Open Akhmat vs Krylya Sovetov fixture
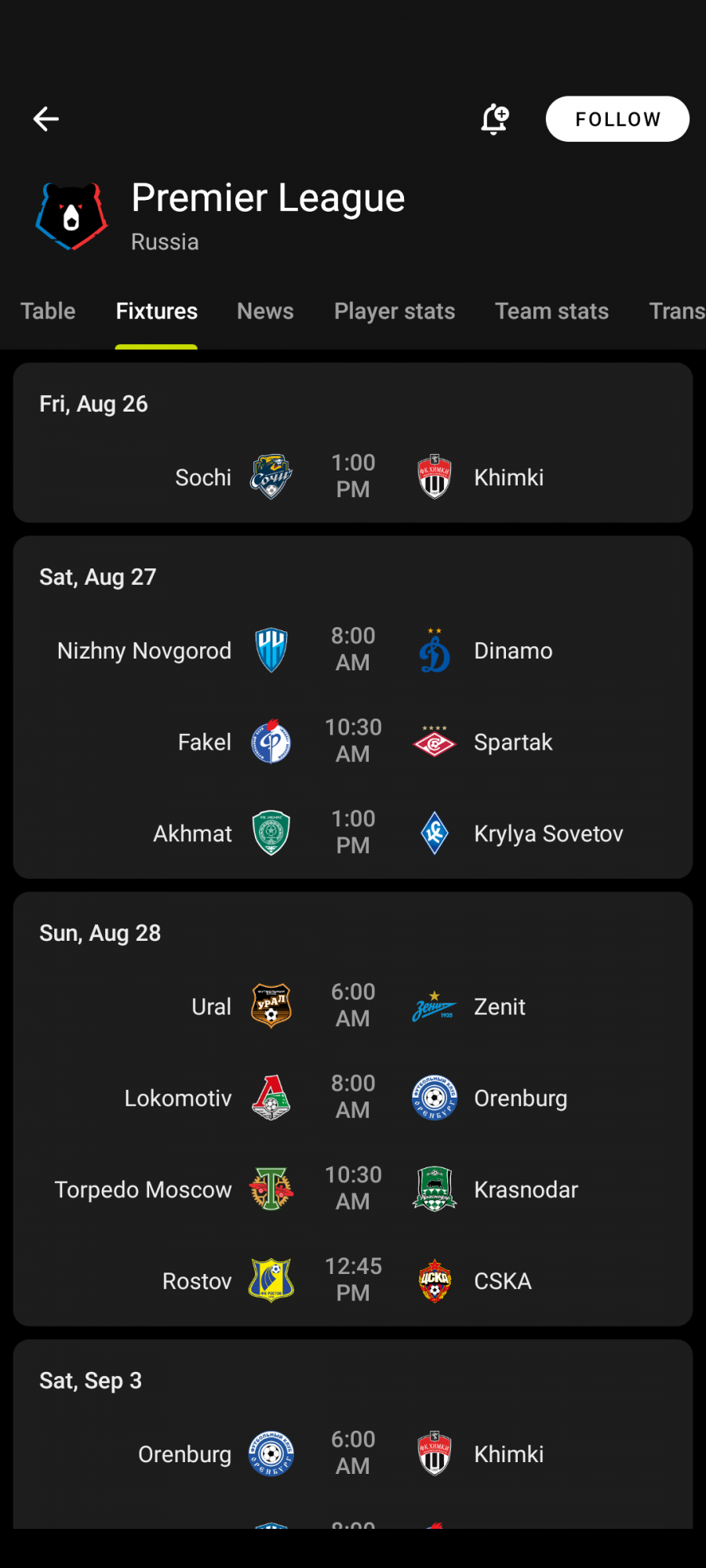This screenshot has height=1568, width=706. (353, 833)
